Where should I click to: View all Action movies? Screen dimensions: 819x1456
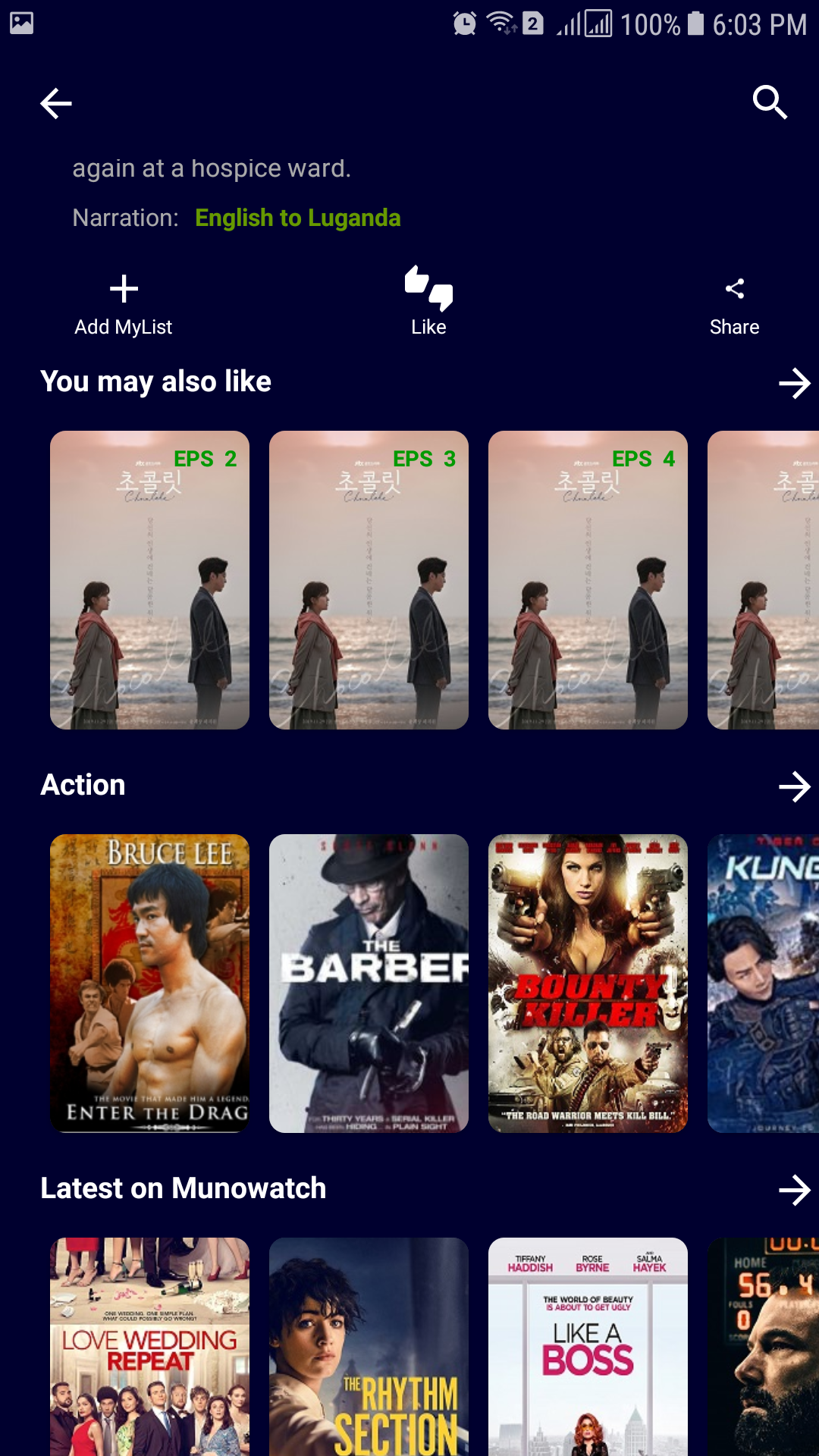point(795,786)
